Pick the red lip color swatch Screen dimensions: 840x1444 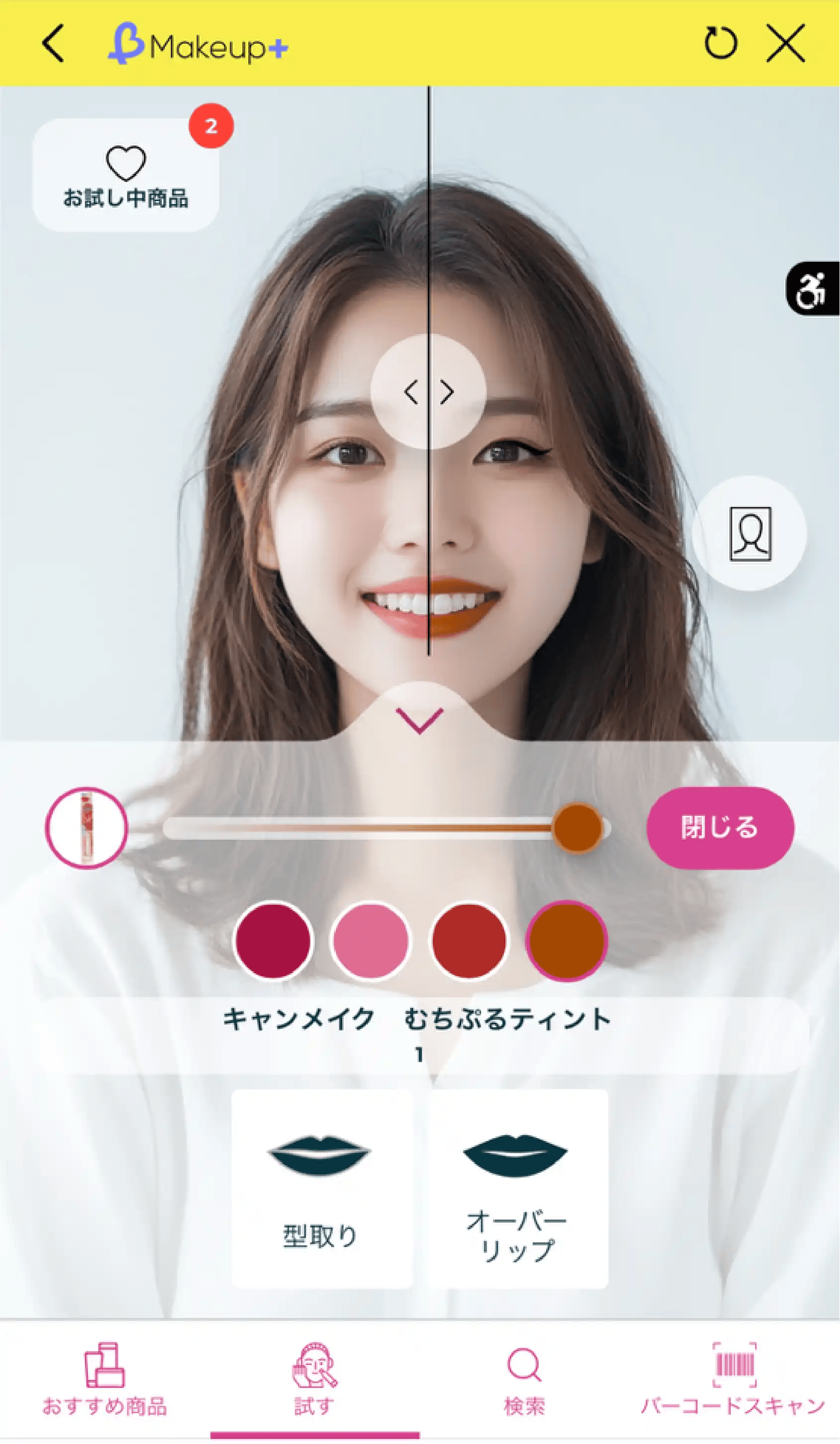pos(469,941)
